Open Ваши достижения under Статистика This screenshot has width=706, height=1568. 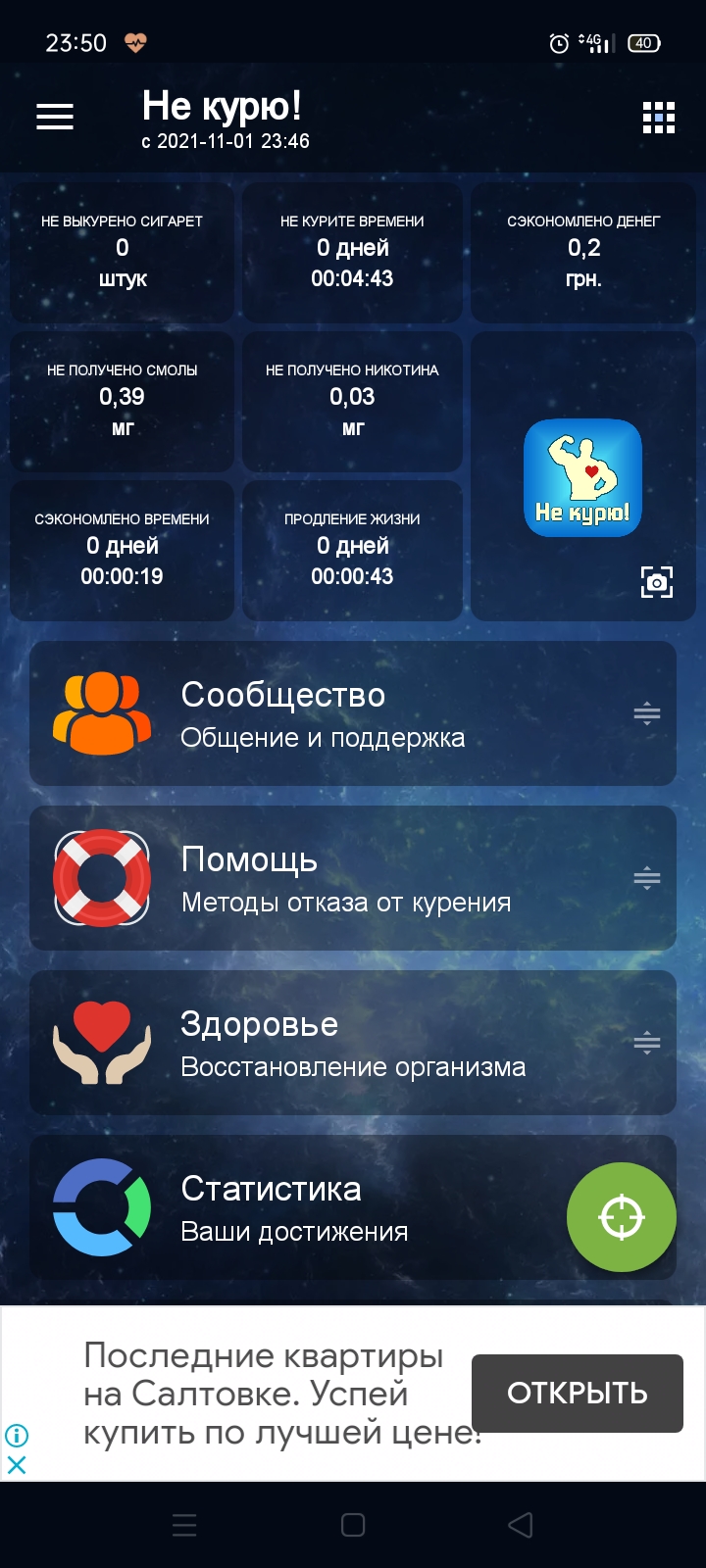tap(294, 1232)
